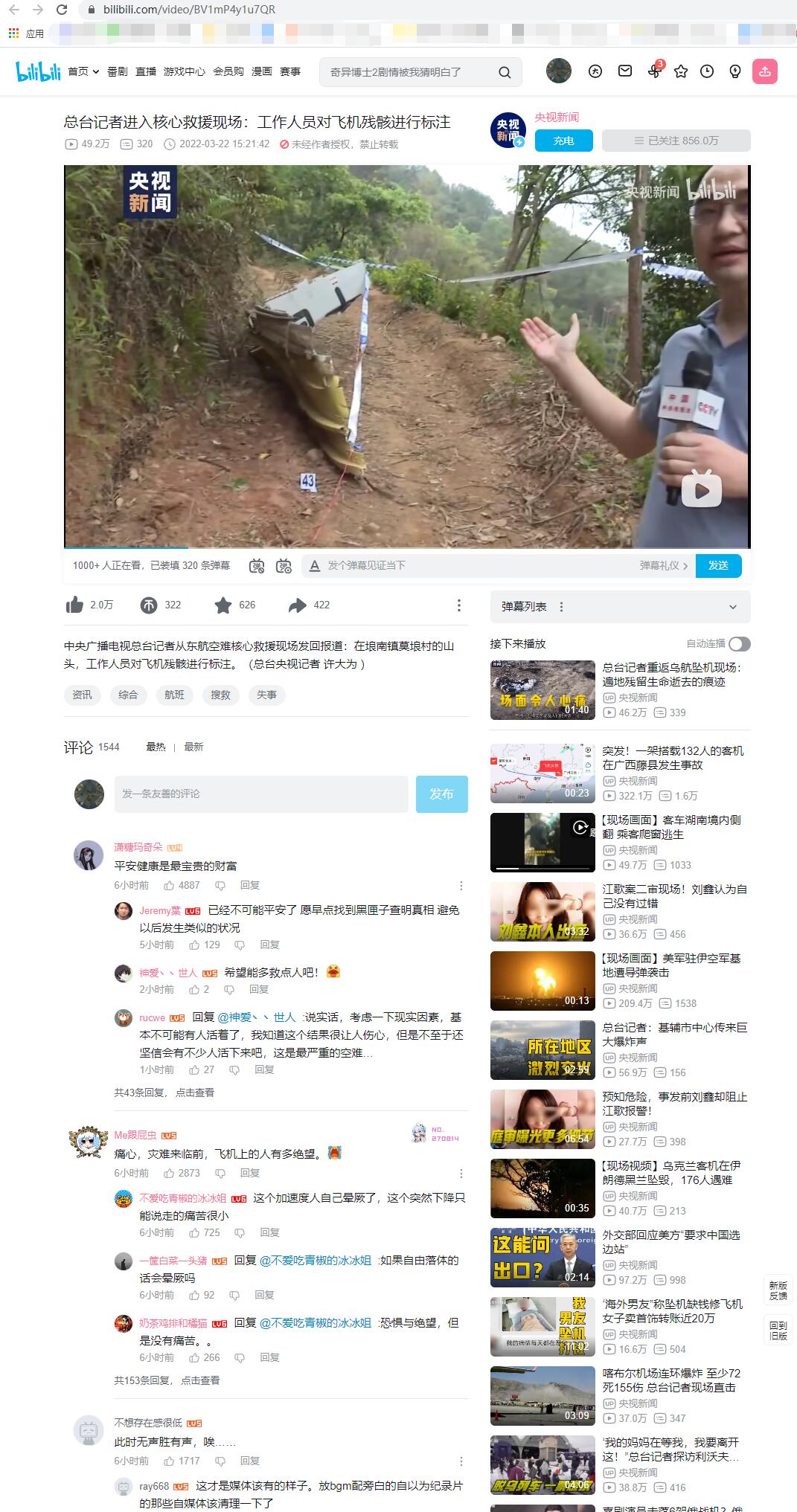Sort comments by 最新
This screenshot has height=1512, width=797.
193,747
